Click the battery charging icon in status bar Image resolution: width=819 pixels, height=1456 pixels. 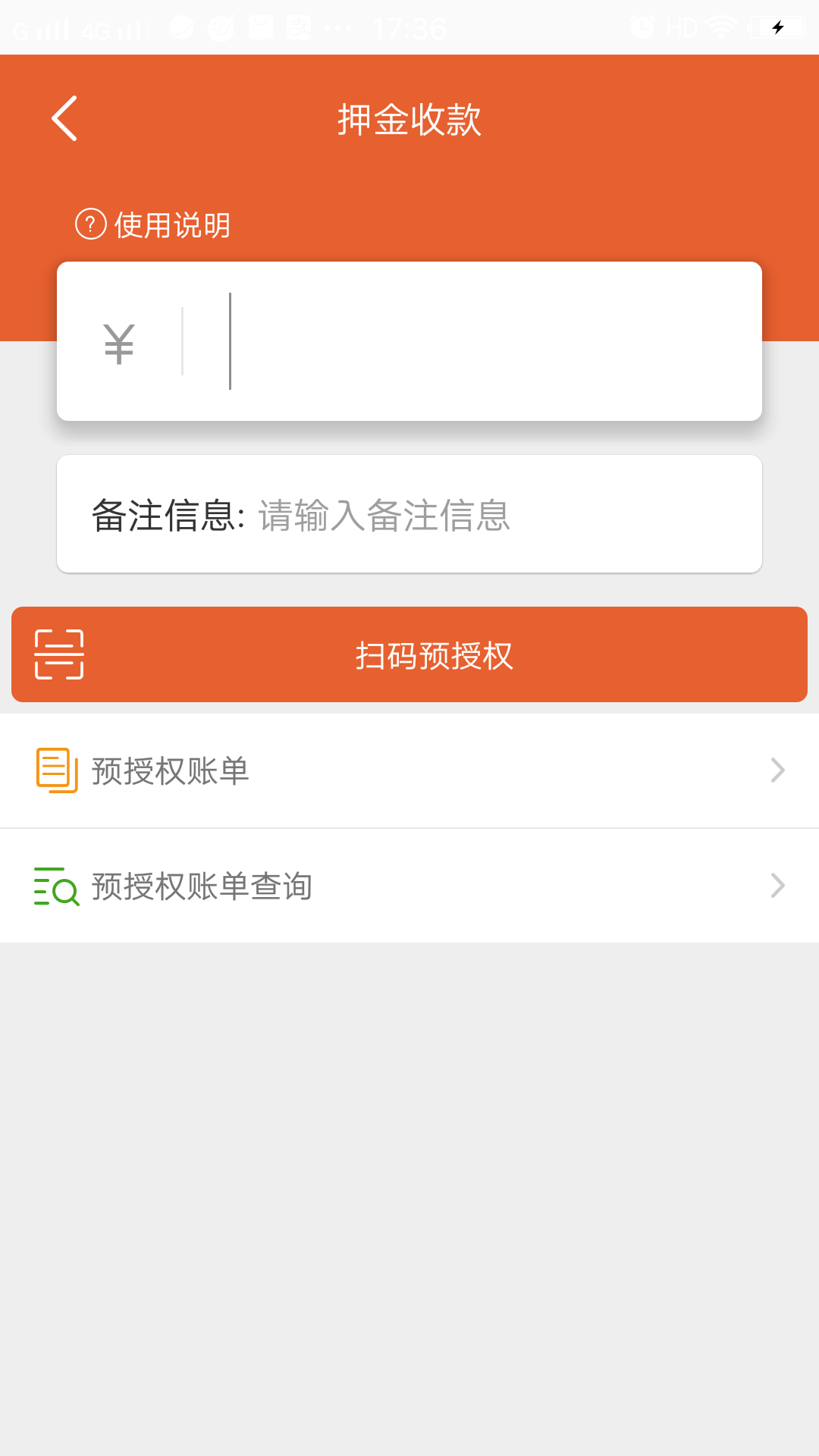(x=777, y=27)
